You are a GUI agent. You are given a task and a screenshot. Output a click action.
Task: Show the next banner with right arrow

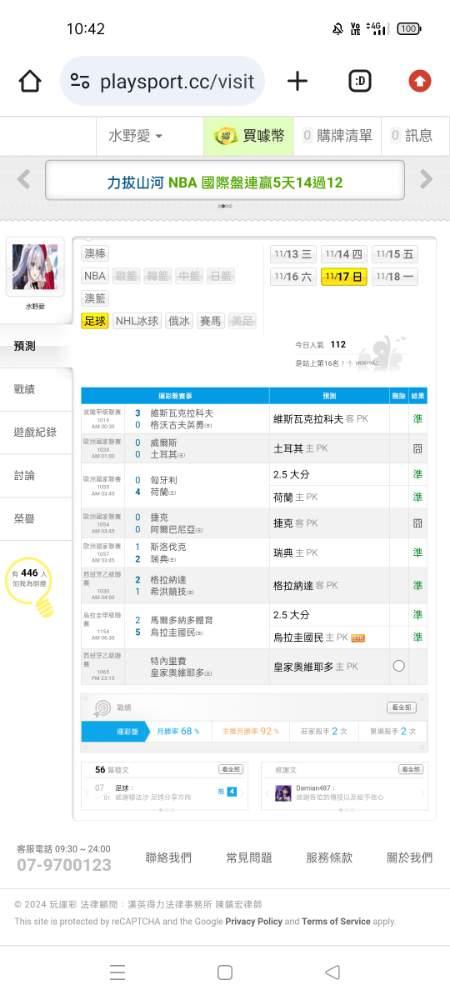tap(426, 179)
